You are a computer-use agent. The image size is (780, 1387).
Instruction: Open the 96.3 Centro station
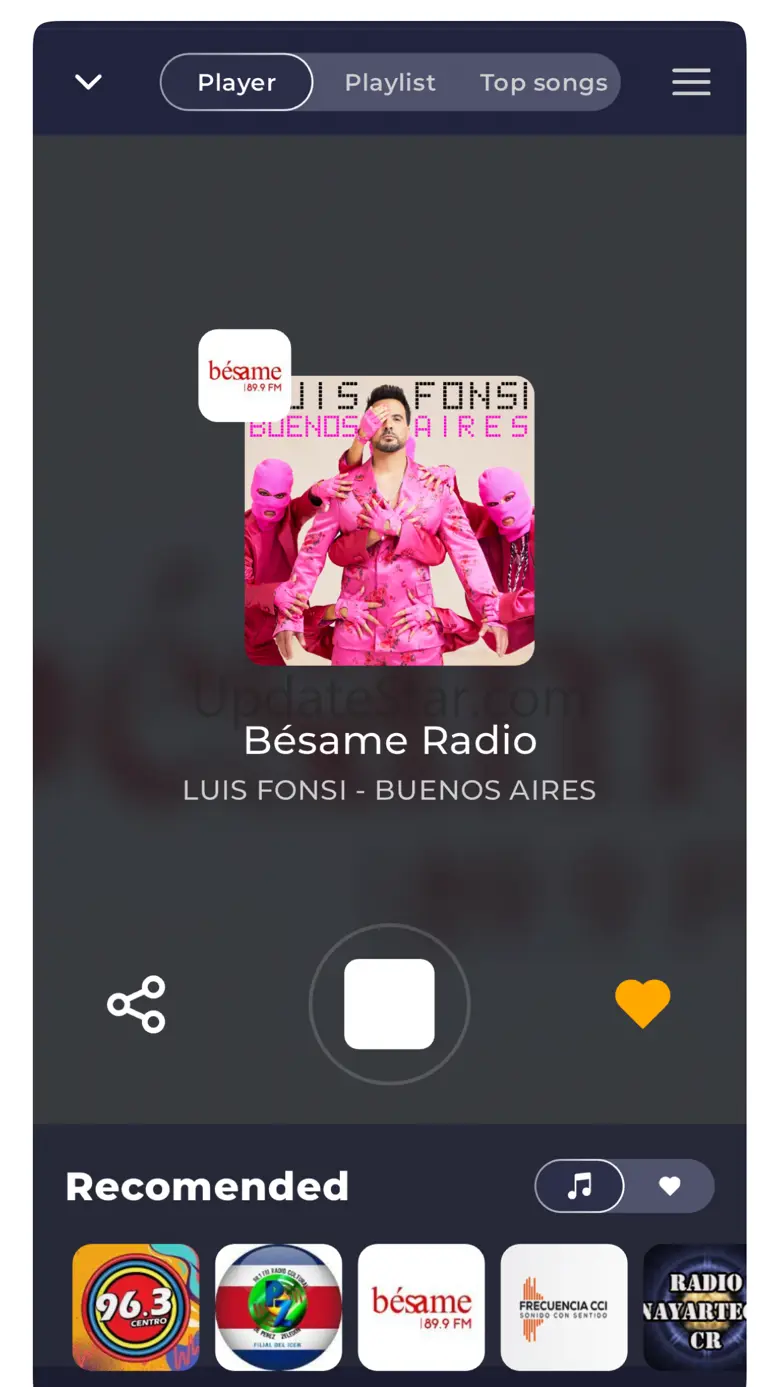136,1306
